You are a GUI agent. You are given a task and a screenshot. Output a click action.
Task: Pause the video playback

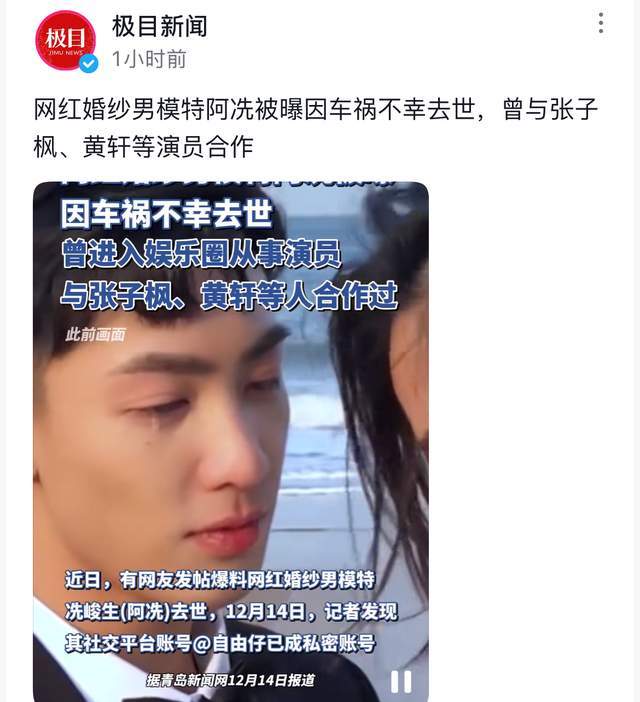coord(401,681)
